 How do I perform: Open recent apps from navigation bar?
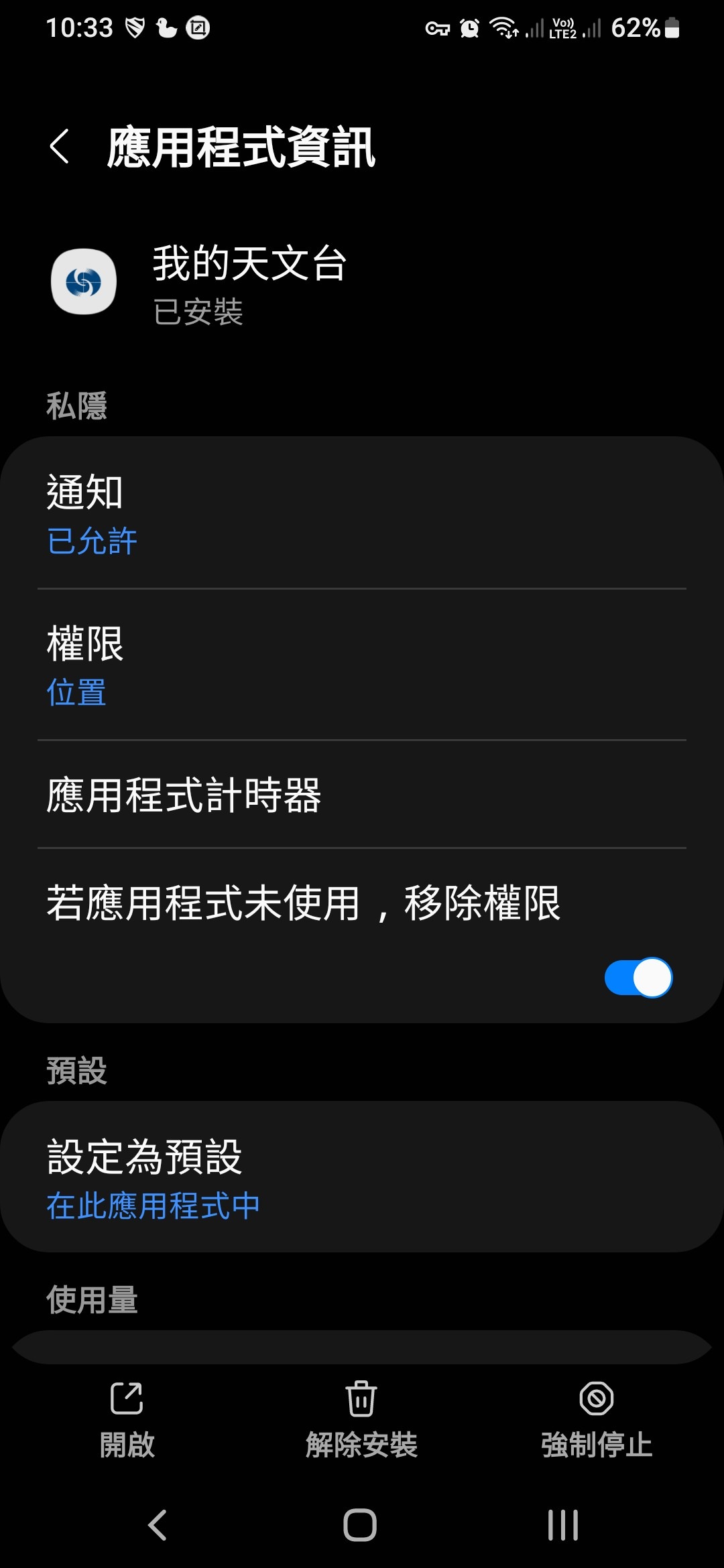tap(563, 1526)
